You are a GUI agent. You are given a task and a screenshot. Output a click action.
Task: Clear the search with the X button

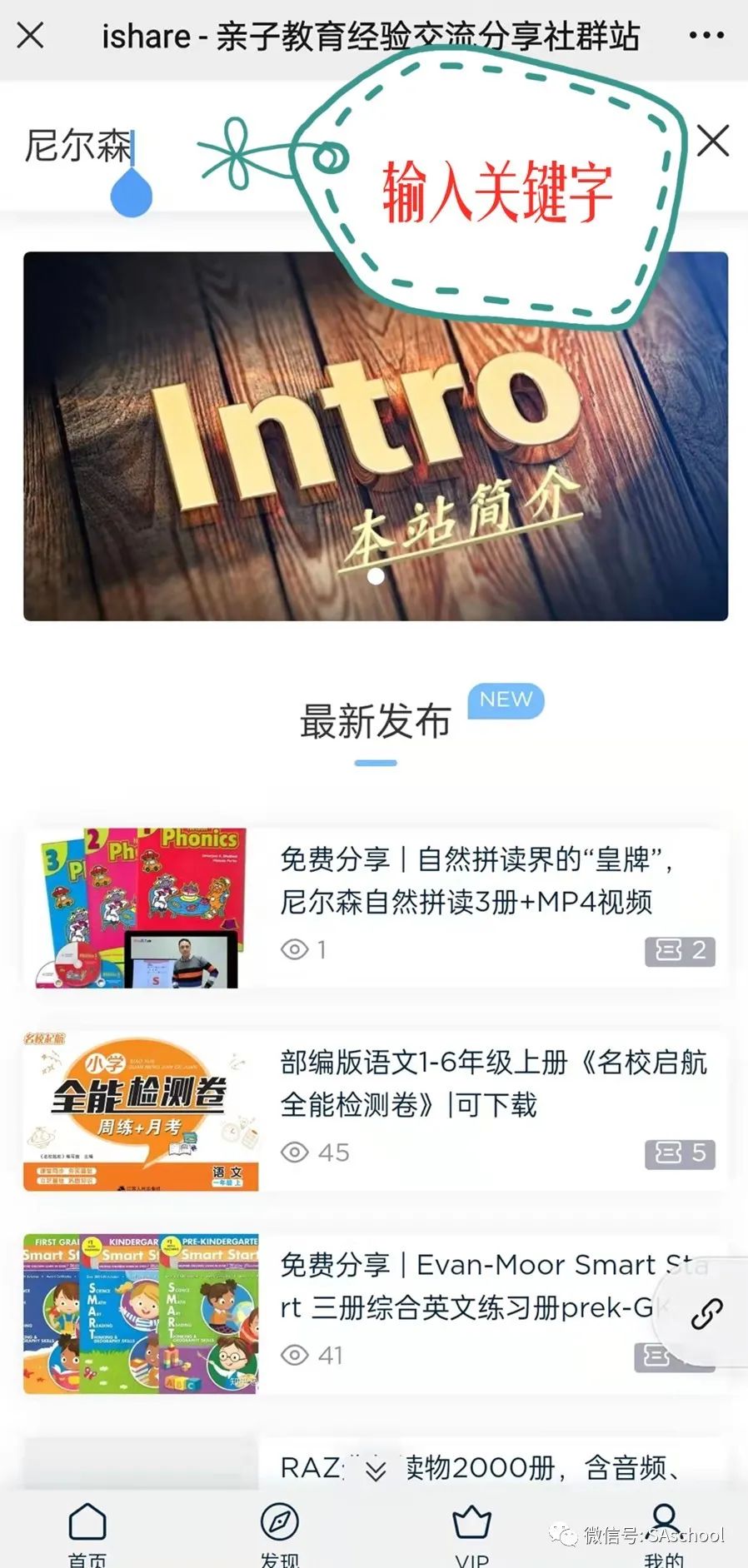[712, 142]
